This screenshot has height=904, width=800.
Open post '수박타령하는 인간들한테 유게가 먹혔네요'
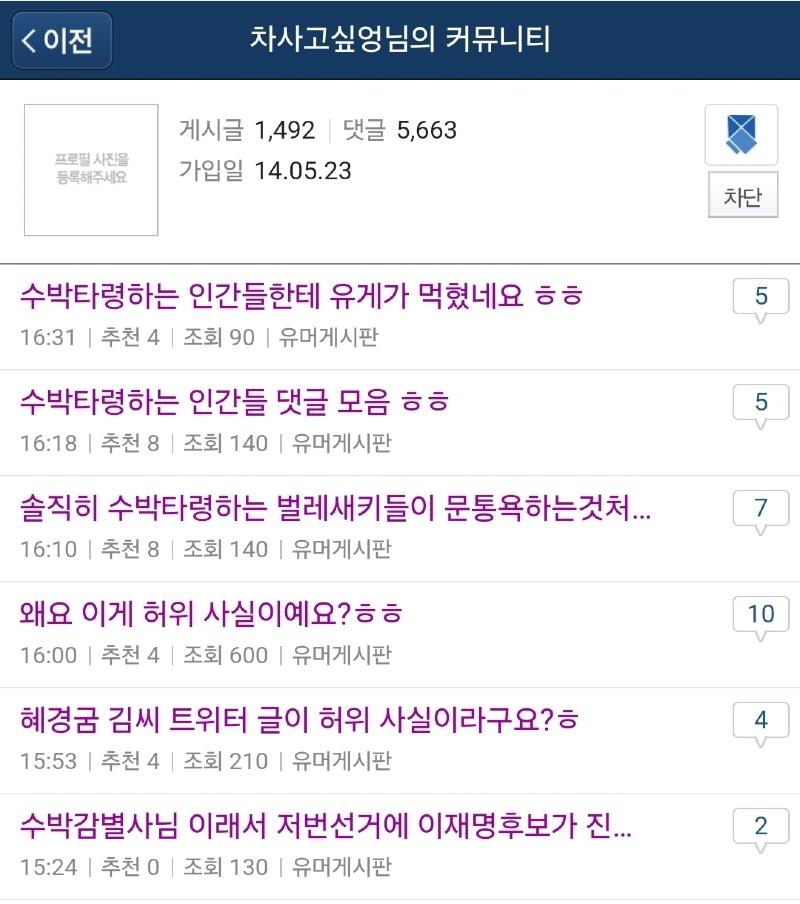point(301,296)
